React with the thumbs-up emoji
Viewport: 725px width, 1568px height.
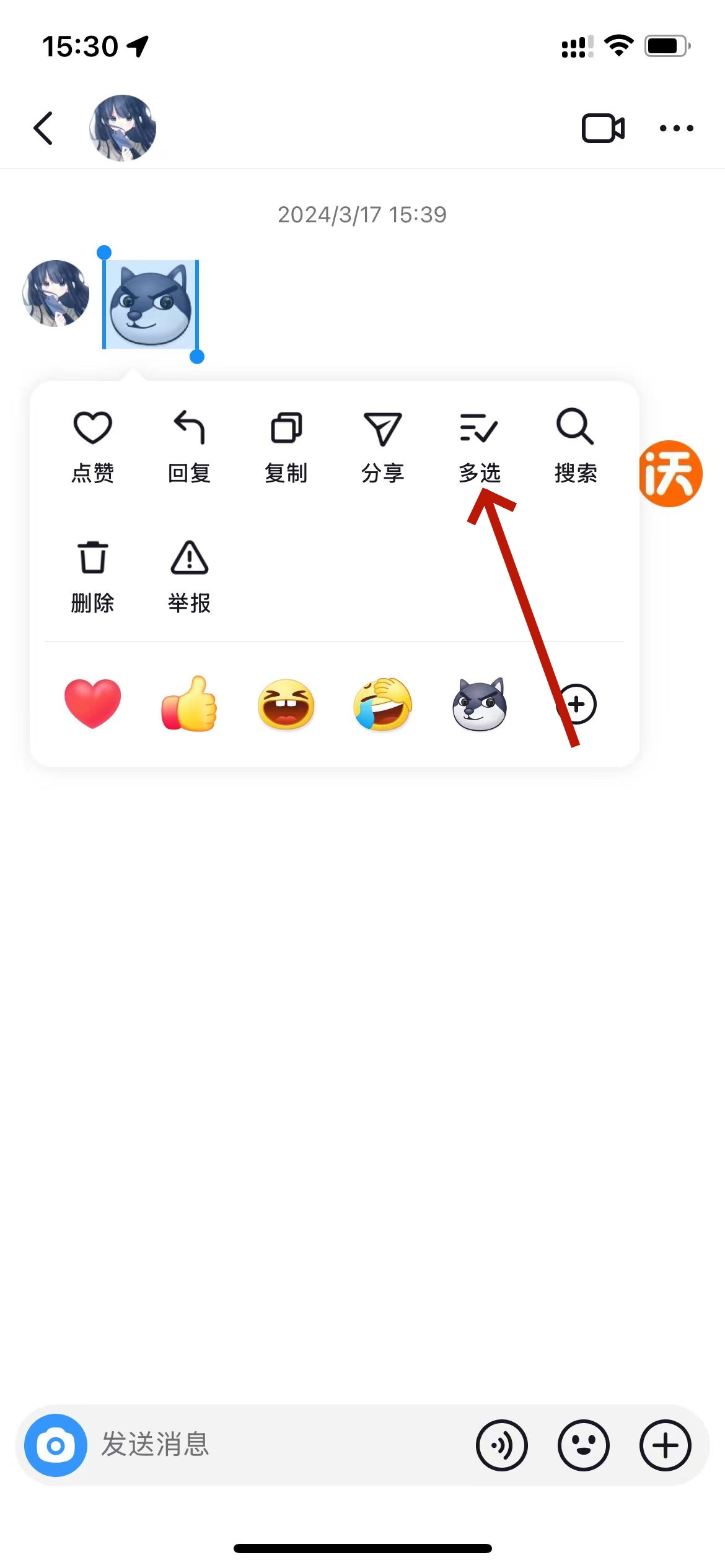pyautogui.click(x=189, y=704)
